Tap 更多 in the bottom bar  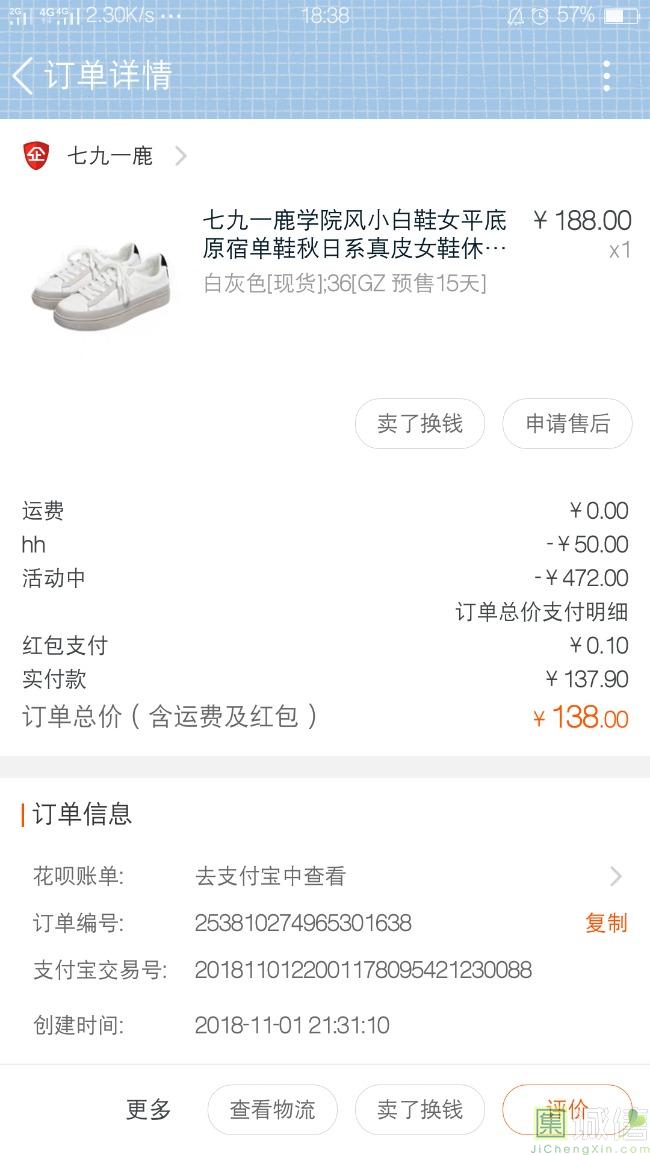pos(149,1109)
